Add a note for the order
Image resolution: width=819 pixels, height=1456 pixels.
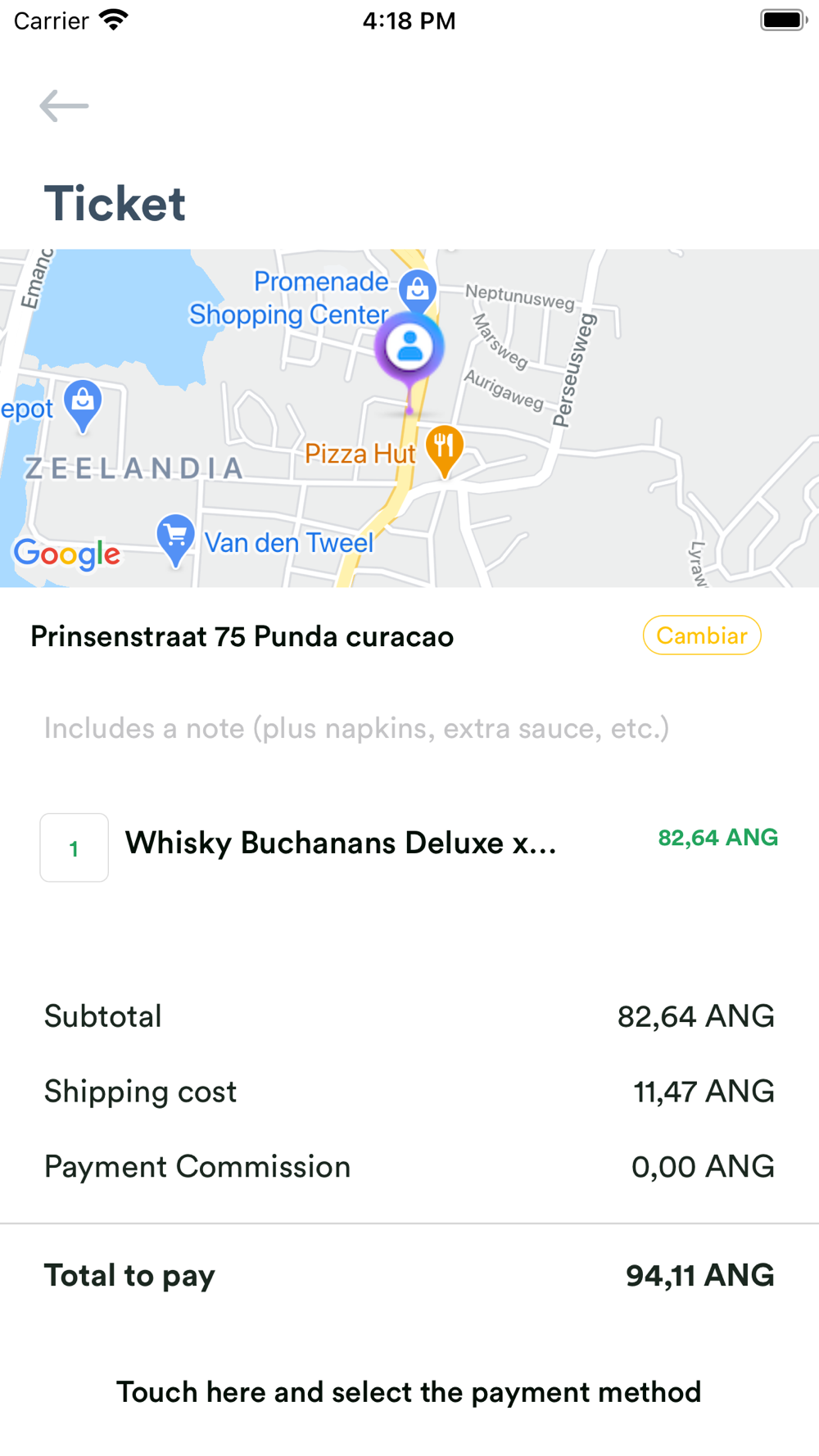click(356, 728)
